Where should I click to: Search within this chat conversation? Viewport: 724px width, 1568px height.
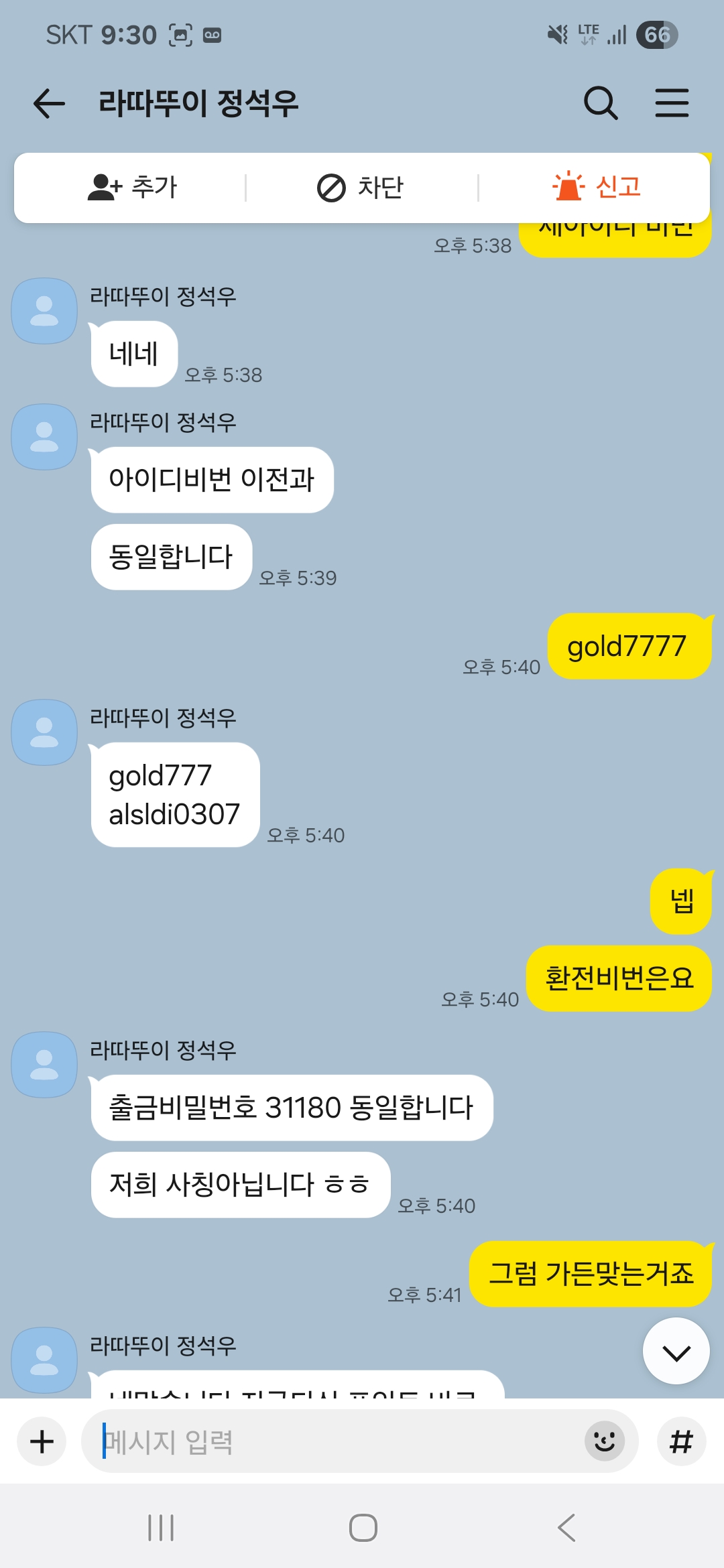(x=600, y=103)
